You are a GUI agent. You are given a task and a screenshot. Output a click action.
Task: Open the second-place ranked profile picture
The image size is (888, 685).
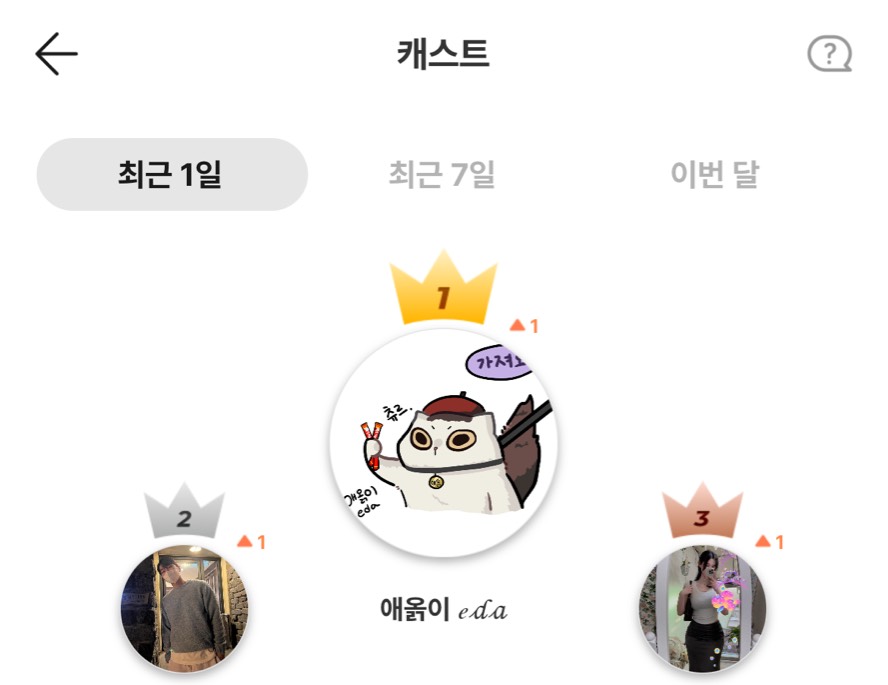point(184,607)
